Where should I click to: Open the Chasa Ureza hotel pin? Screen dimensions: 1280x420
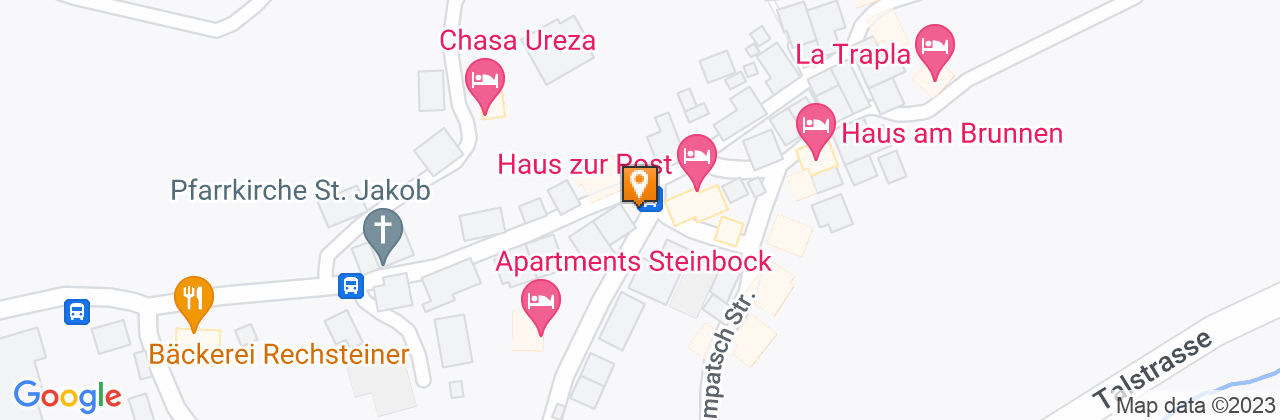pos(485,78)
